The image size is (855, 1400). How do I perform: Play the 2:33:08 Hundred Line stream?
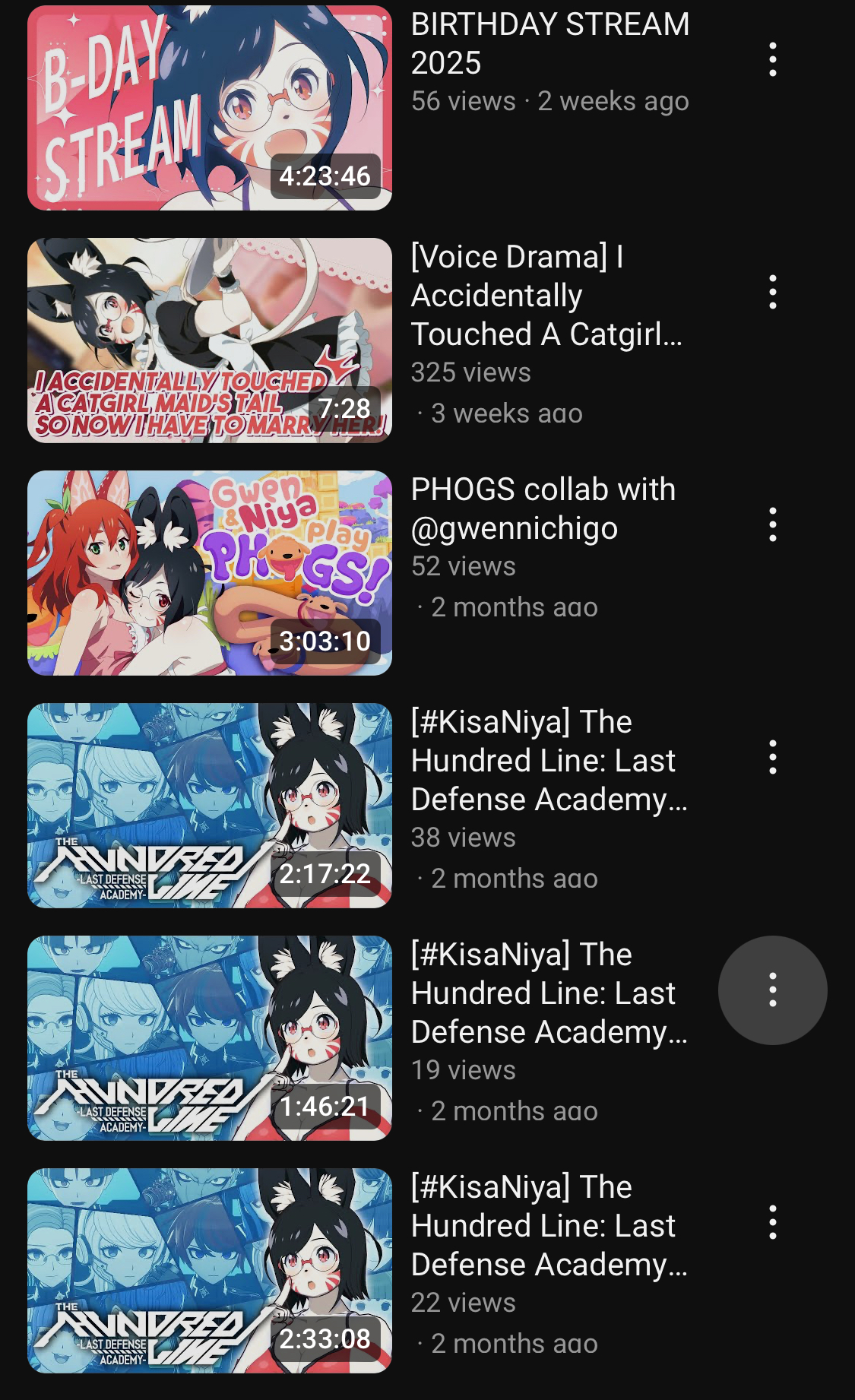tap(209, 1271)
